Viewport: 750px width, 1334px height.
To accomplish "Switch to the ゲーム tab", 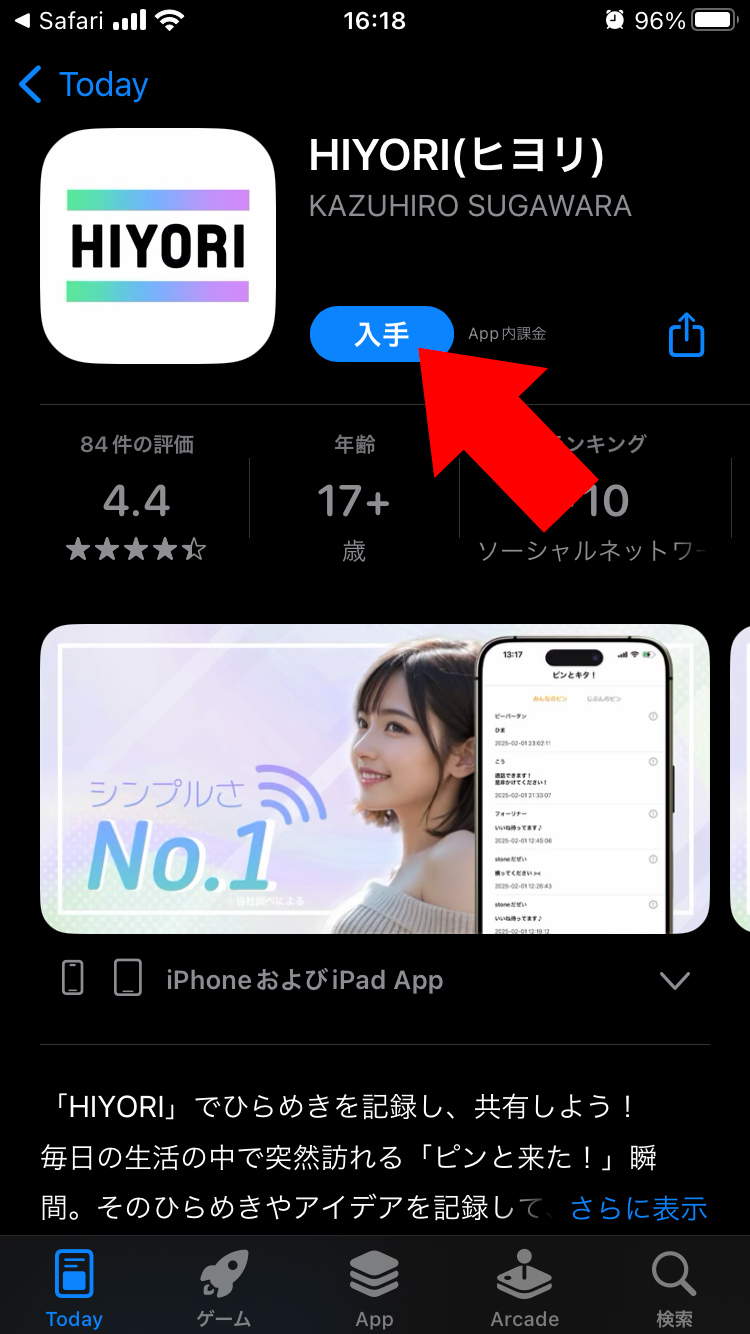I will click(224, 1289).
